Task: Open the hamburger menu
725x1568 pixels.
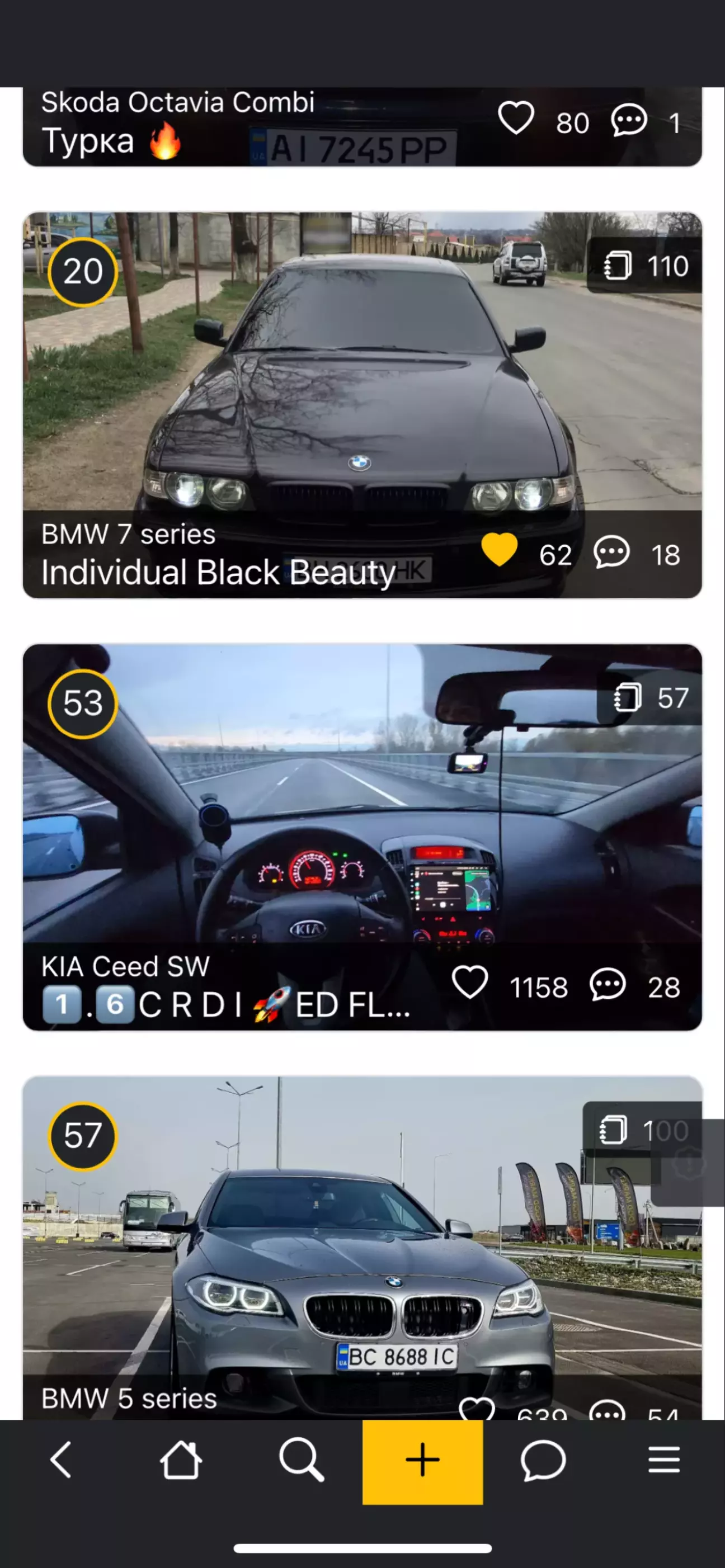Action: [663, 1460]
